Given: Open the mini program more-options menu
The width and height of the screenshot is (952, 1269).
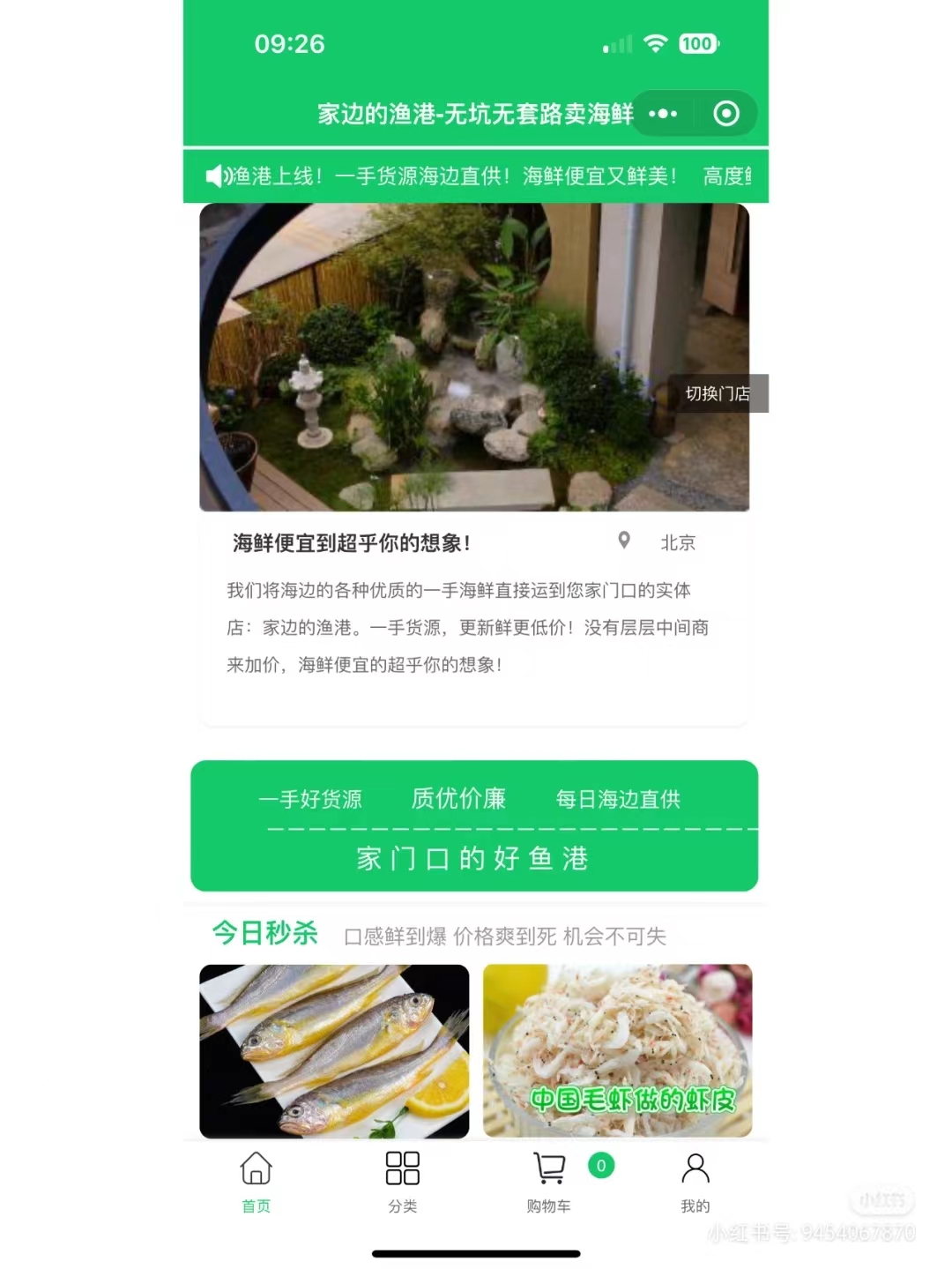Looking at the screenshot, I should [663, 114].
